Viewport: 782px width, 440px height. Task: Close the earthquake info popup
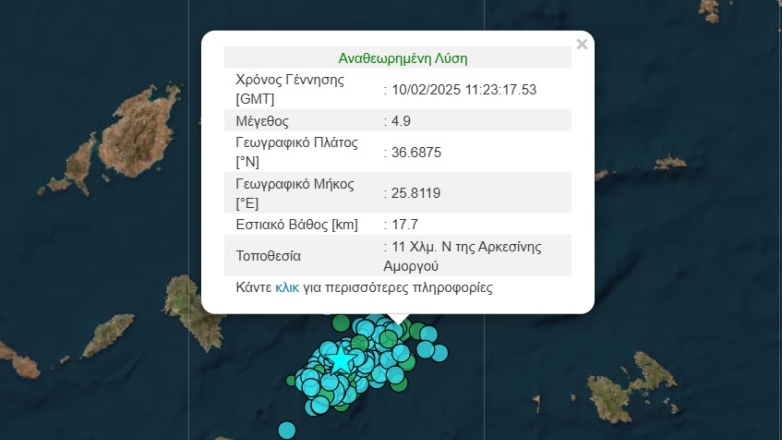582,44
